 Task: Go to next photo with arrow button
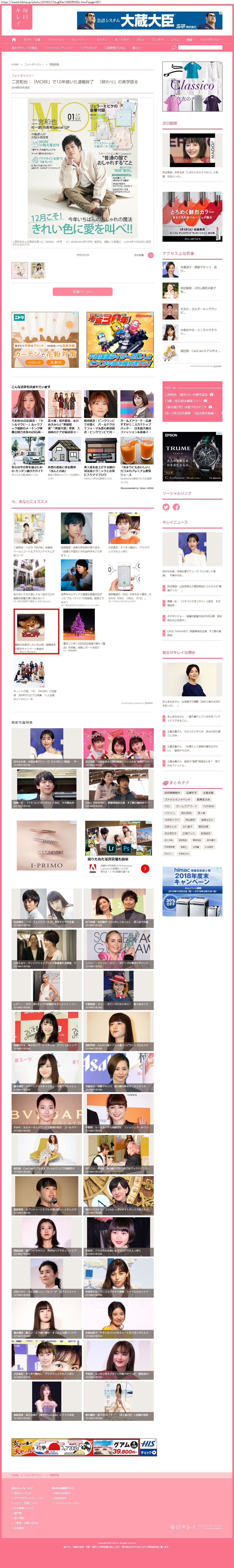click(x=151, y=255)
